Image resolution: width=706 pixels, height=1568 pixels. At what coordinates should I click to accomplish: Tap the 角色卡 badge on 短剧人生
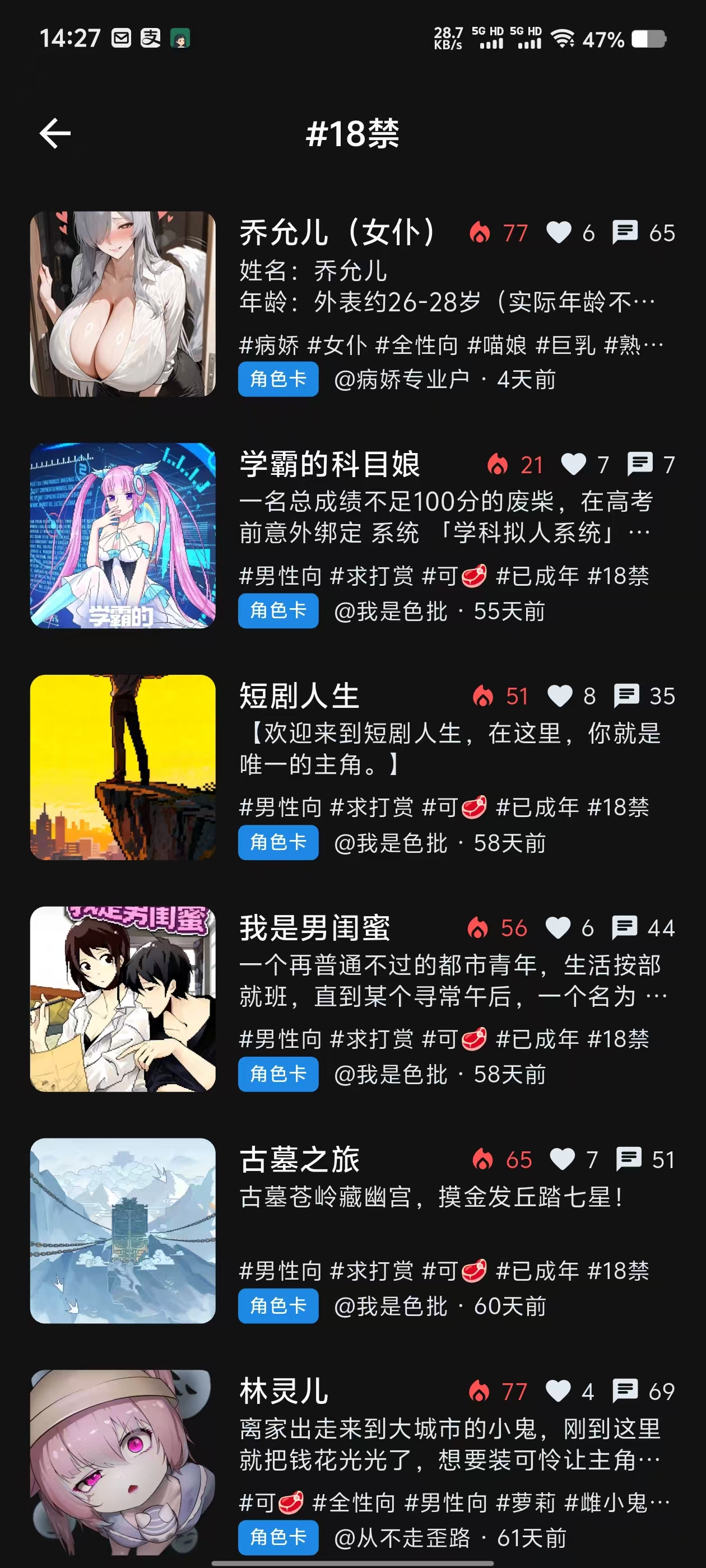point(278,843)
